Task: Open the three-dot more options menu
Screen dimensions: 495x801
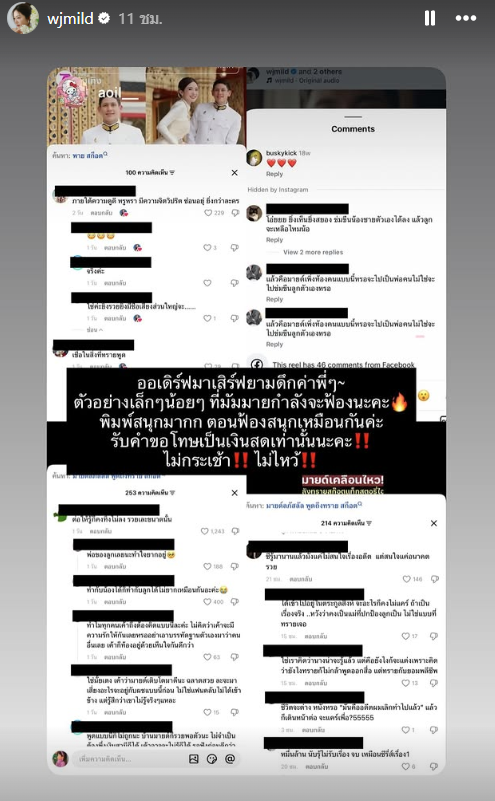Action: coord(465,18)
